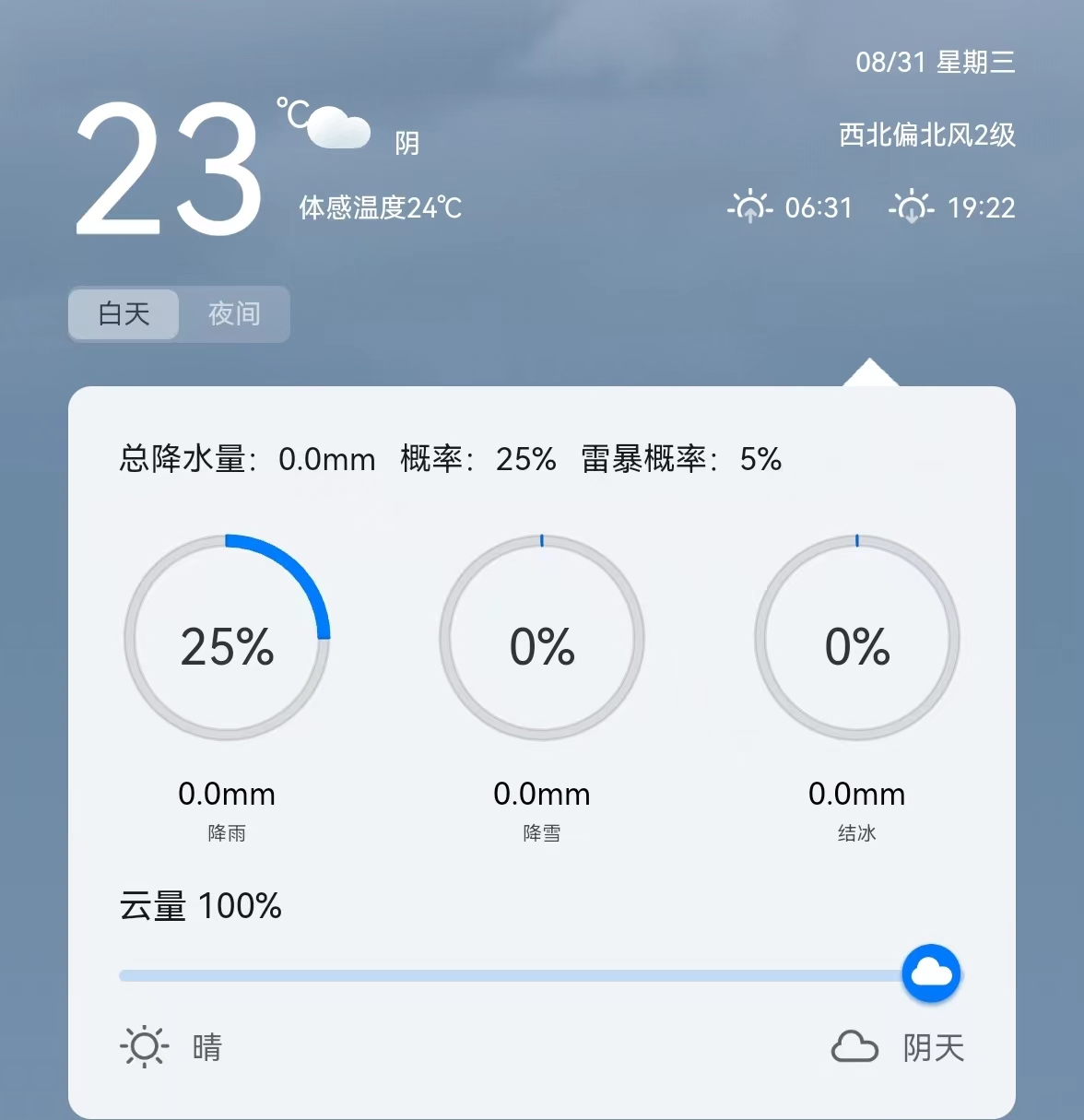Screen dimensions: 1084x1120
Task: Select the 白天 segment
Action: pyautogui.click(x=124, y=314)
